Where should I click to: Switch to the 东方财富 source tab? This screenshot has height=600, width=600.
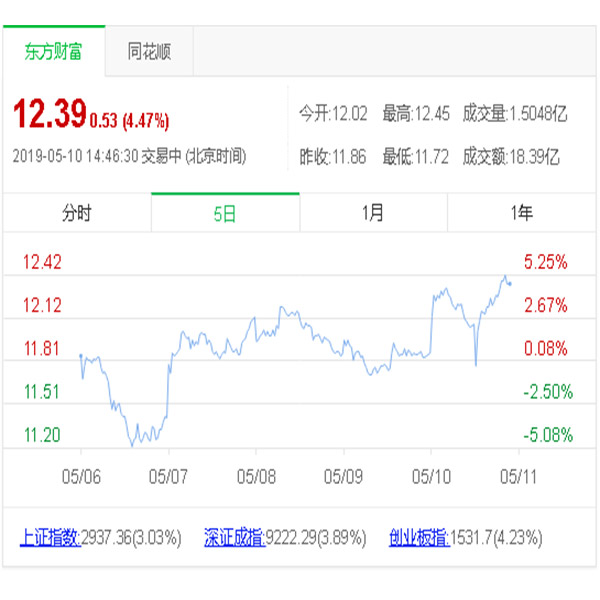click(54, 53)
